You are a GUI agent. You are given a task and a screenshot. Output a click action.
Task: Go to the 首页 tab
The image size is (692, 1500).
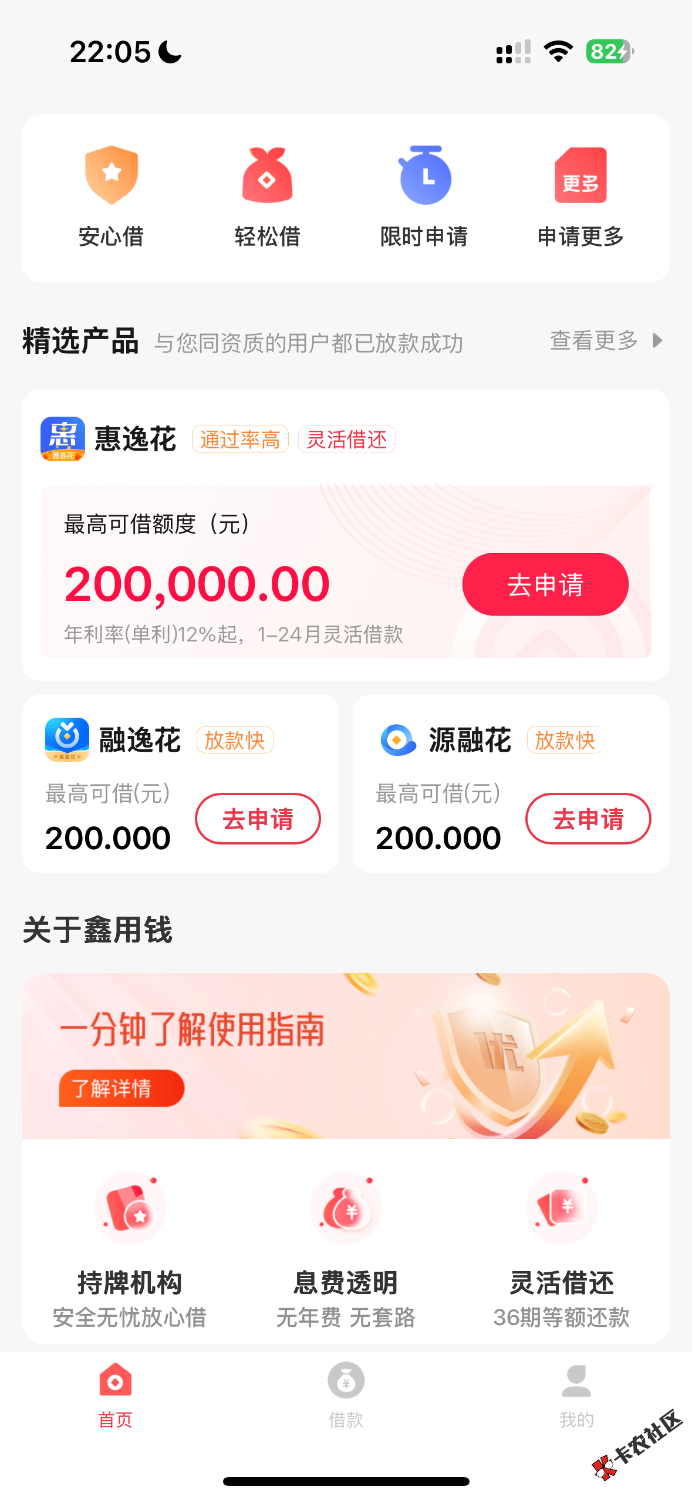point(115,1395)
